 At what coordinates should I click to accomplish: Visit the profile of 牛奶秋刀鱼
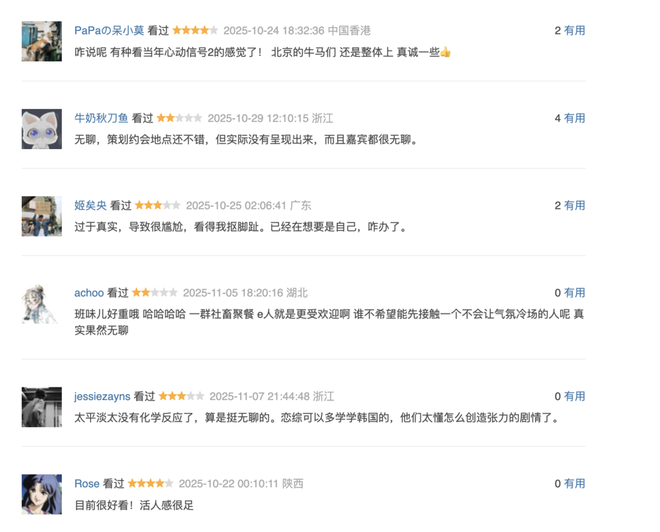click(x=101, y=118)
